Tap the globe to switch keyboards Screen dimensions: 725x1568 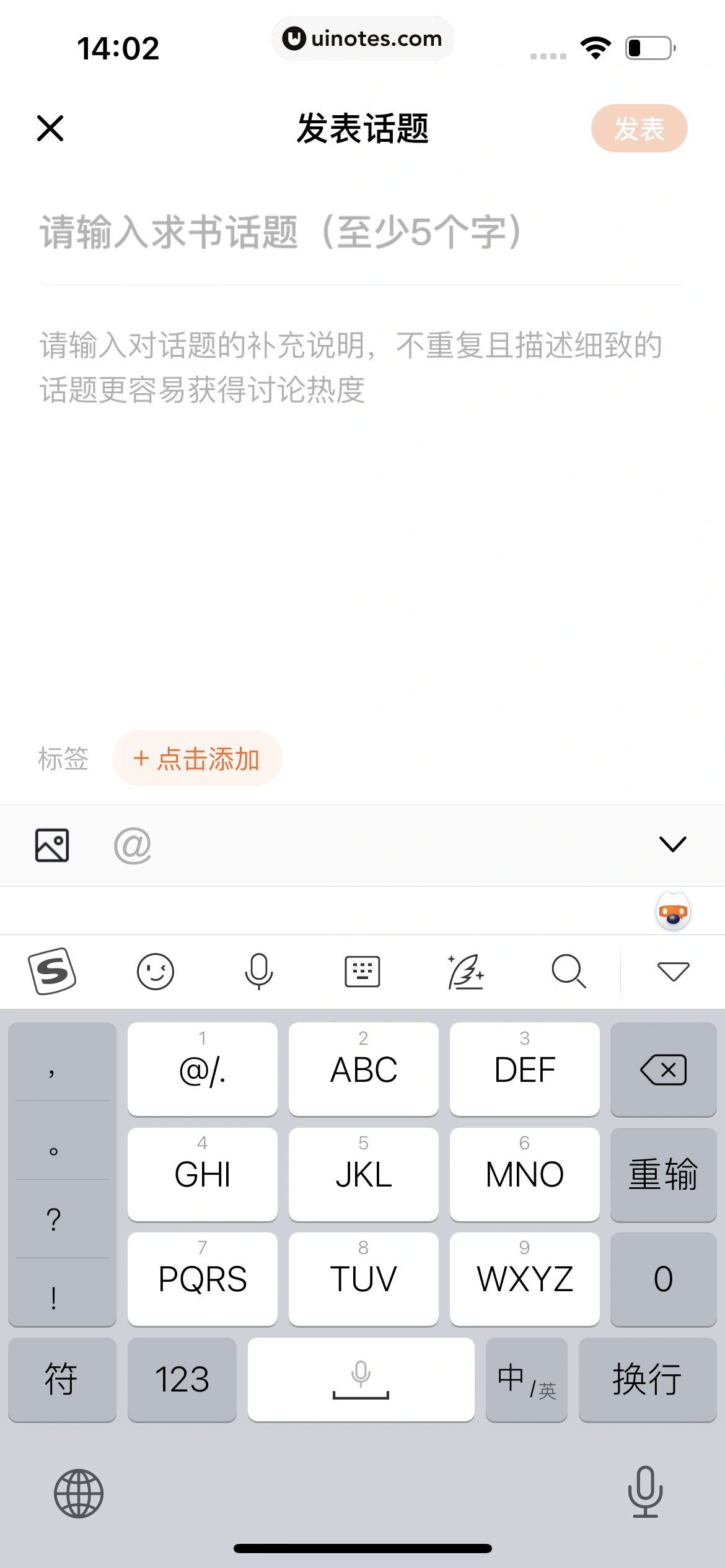point(79,1493)
